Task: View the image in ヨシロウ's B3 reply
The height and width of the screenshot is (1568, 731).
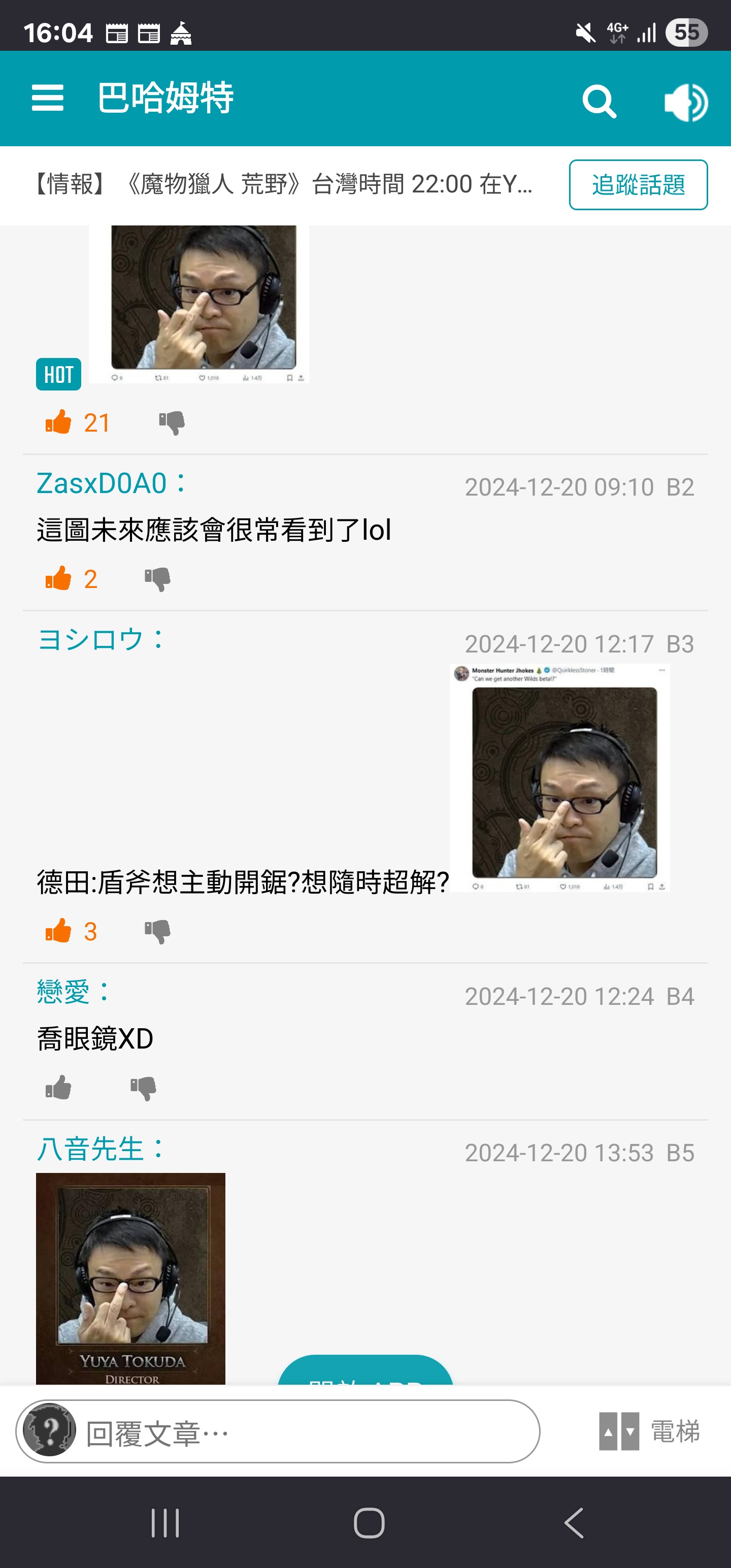Action: click(559, 778)
